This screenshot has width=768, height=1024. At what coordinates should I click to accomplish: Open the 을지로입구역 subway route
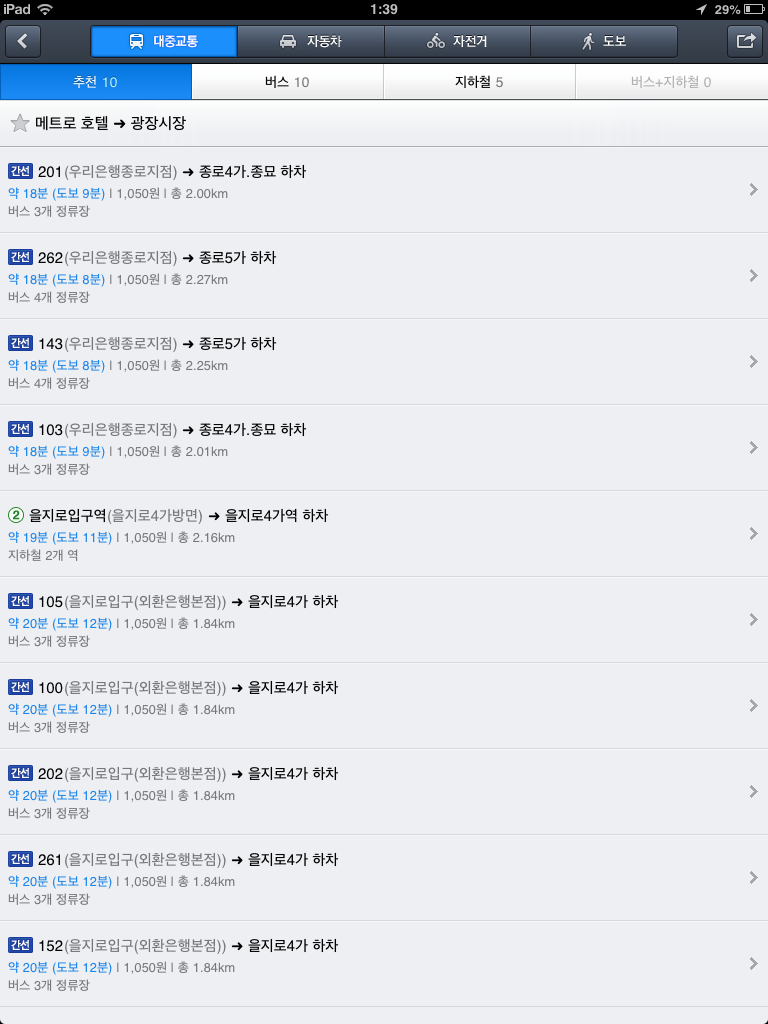point(384,534)
